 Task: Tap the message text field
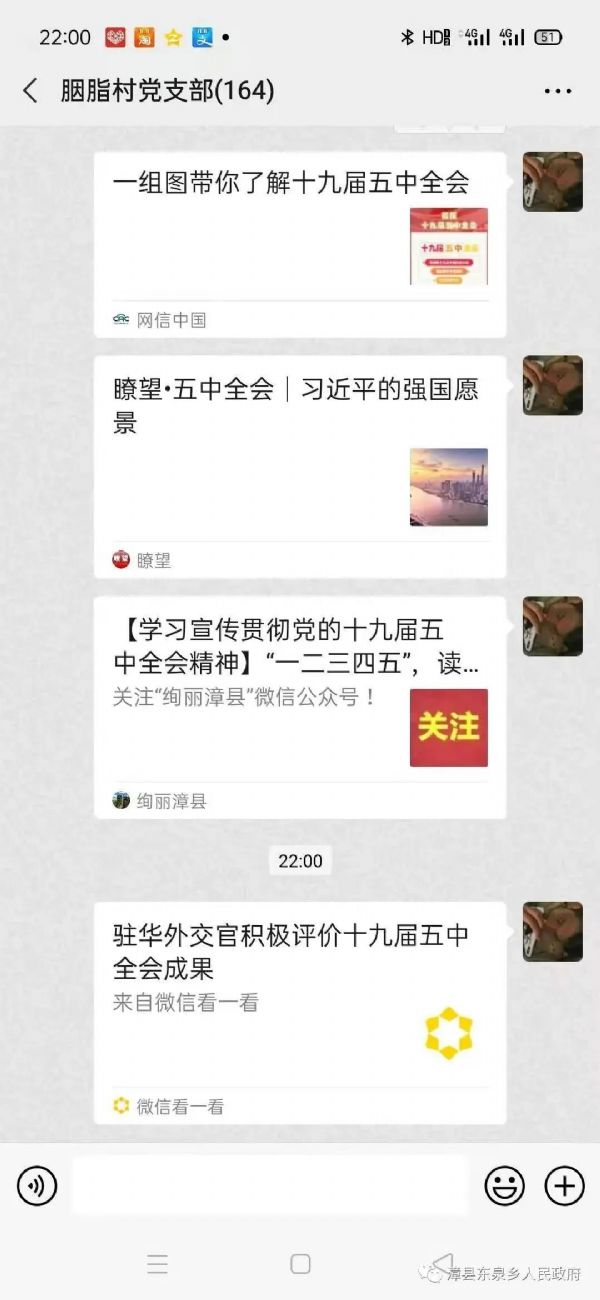[270, 1186]
